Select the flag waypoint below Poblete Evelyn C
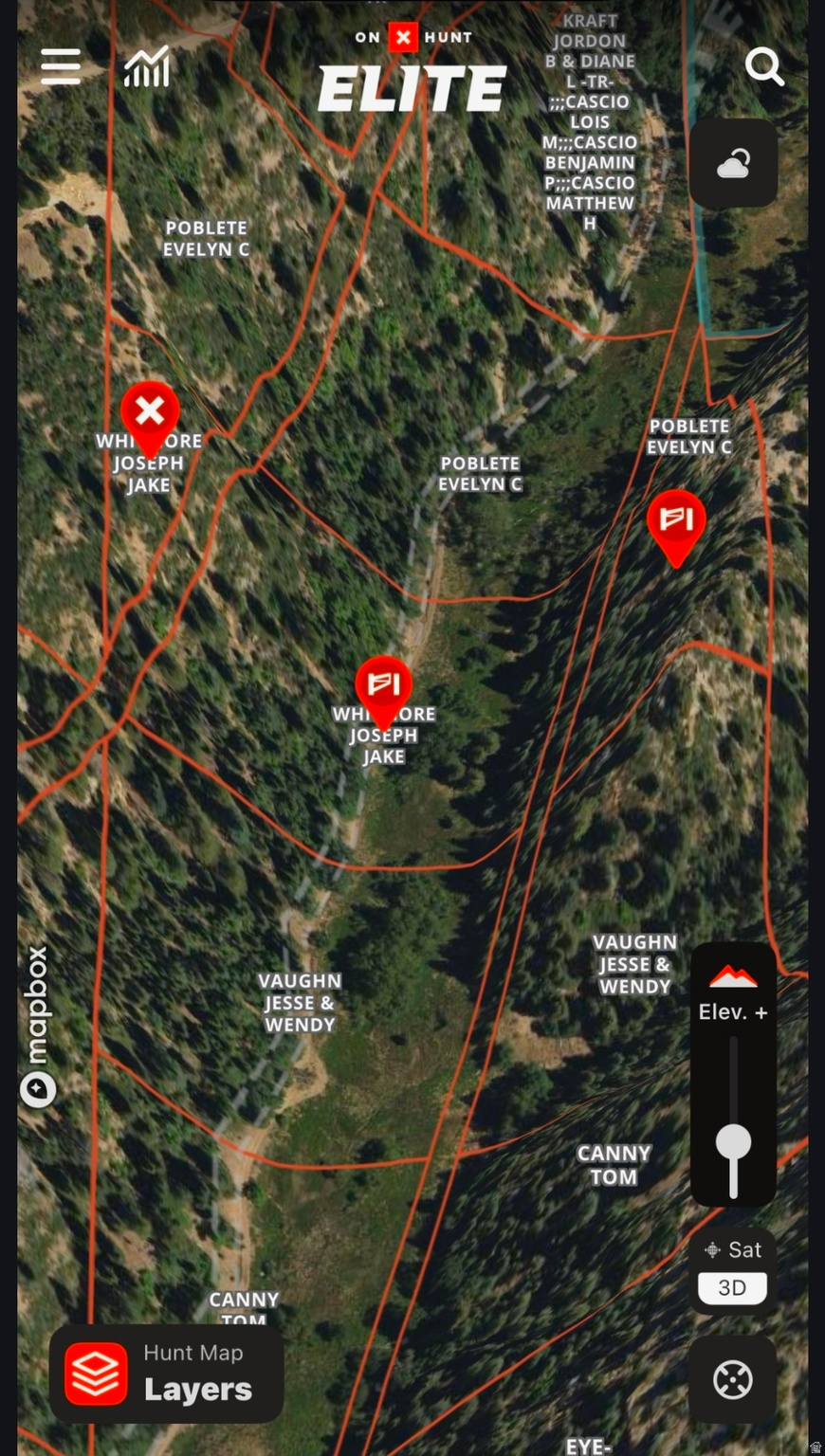This screenshot has height=1456, width=825. point(676,520)
